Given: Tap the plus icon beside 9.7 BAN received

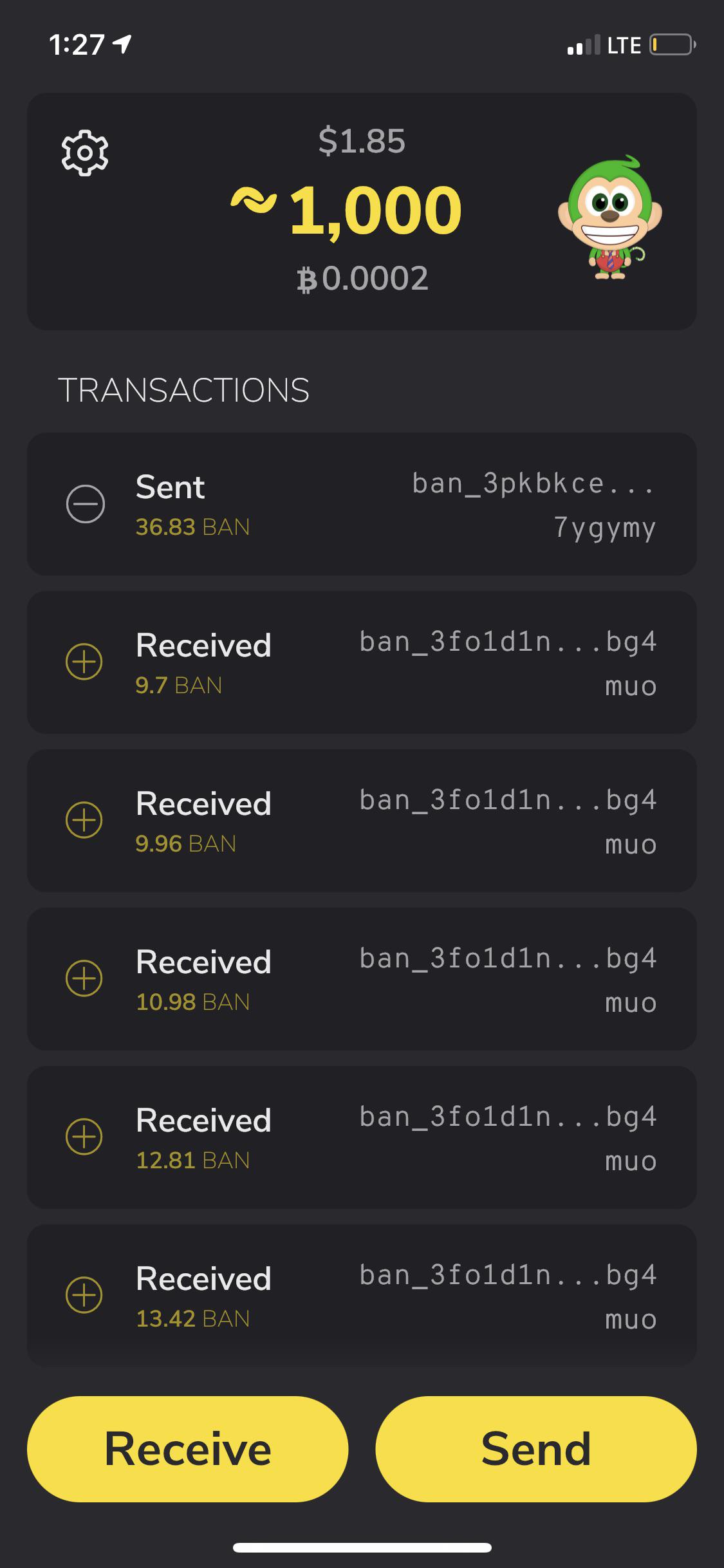Looking at the screenshot, I should point(86,661).
